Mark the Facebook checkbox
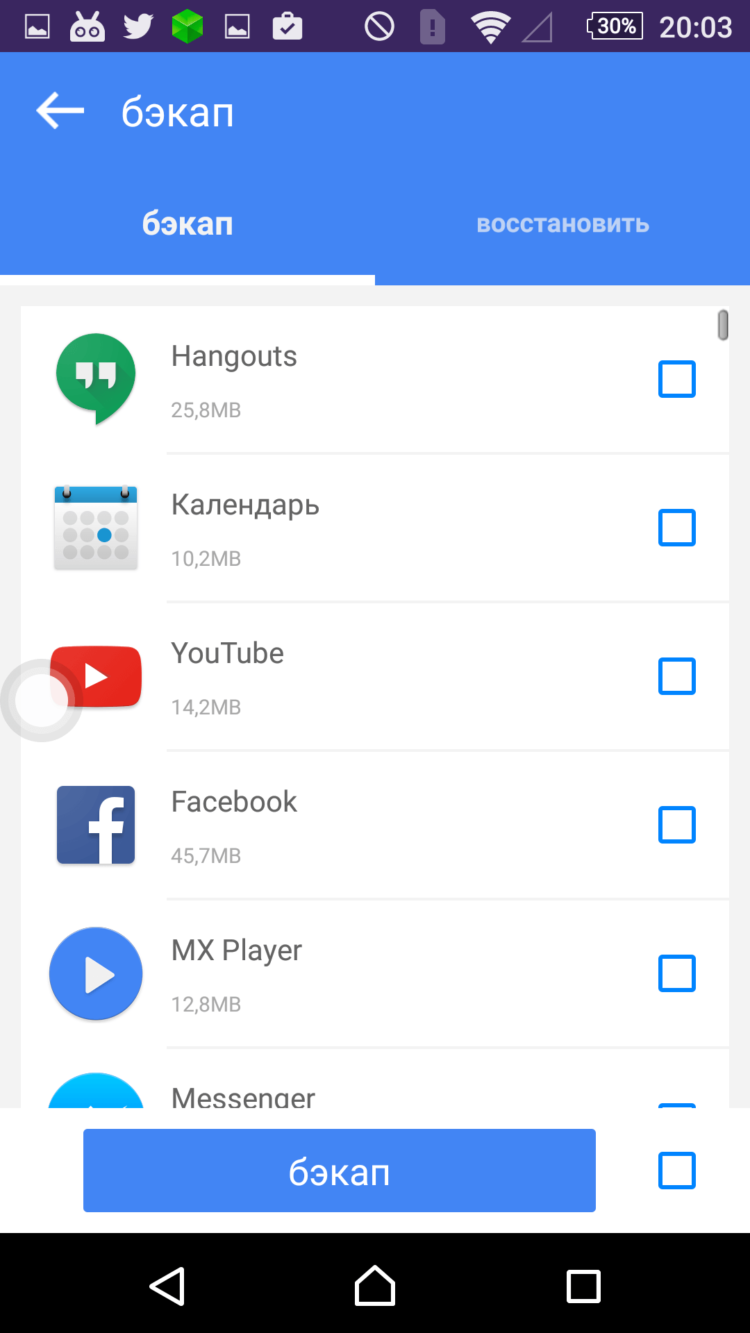Screen dimensions: 750x1333 tap(676, 825)
